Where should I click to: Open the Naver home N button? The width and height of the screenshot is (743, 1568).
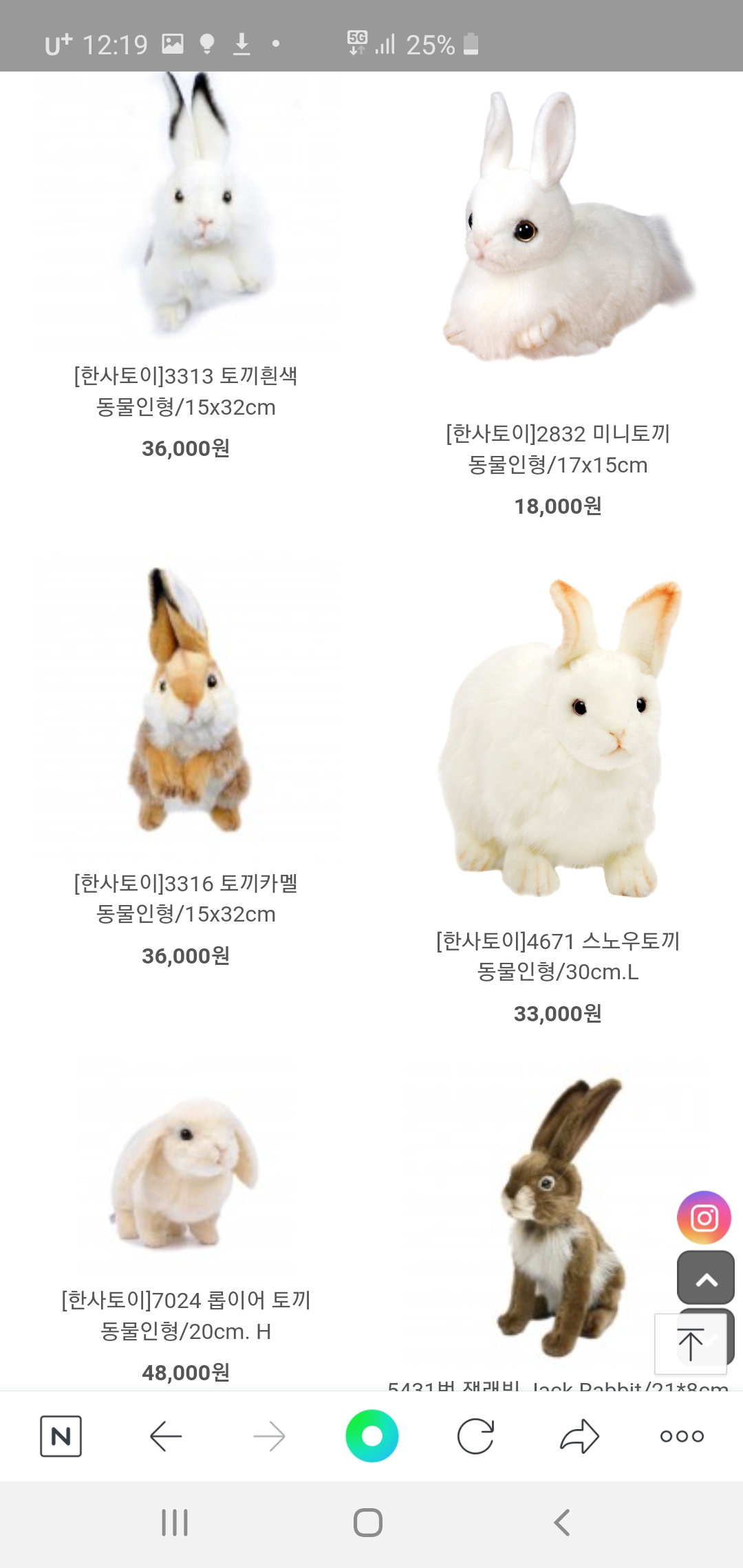[61, 1436]
